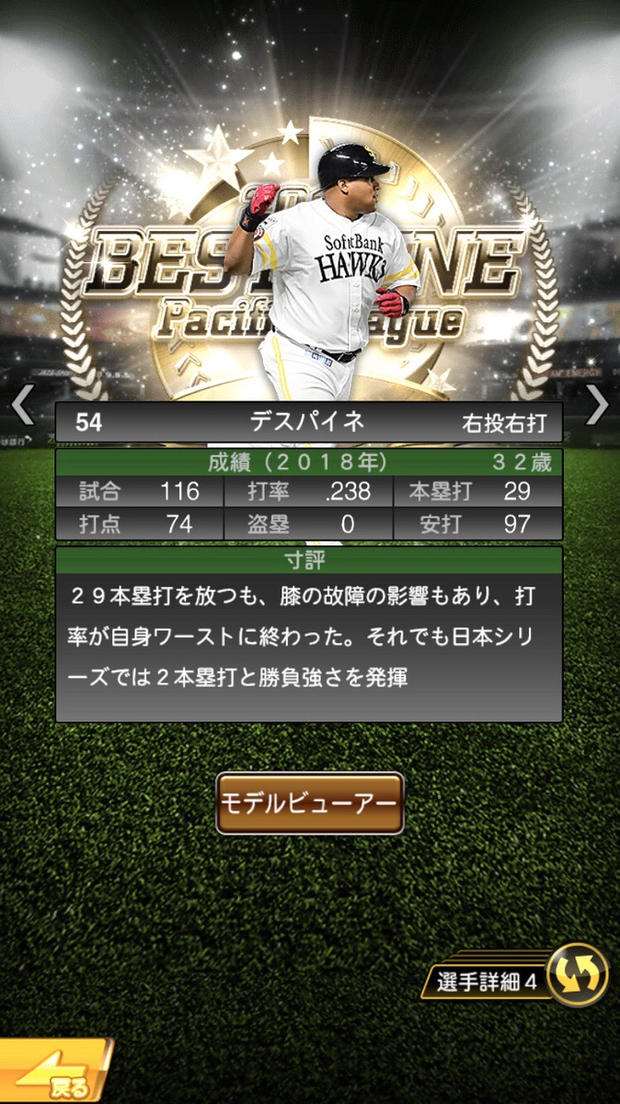Open the モデルビューアー model viewer
Image resolution: width=620 pixels, height=1104 pixels.
pyautogui.click(x=309, y=803)
